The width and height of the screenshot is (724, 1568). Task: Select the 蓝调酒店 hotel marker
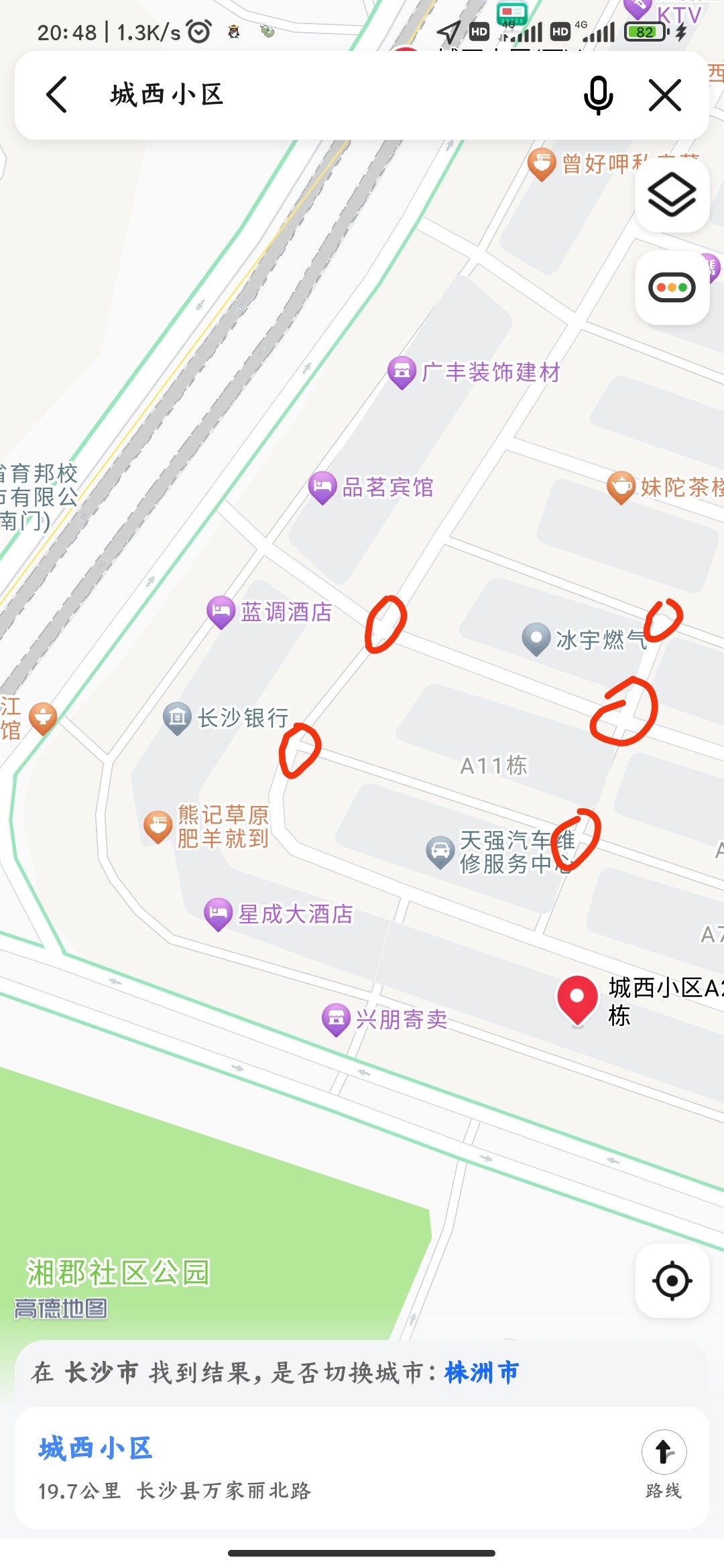pos(221,611)
